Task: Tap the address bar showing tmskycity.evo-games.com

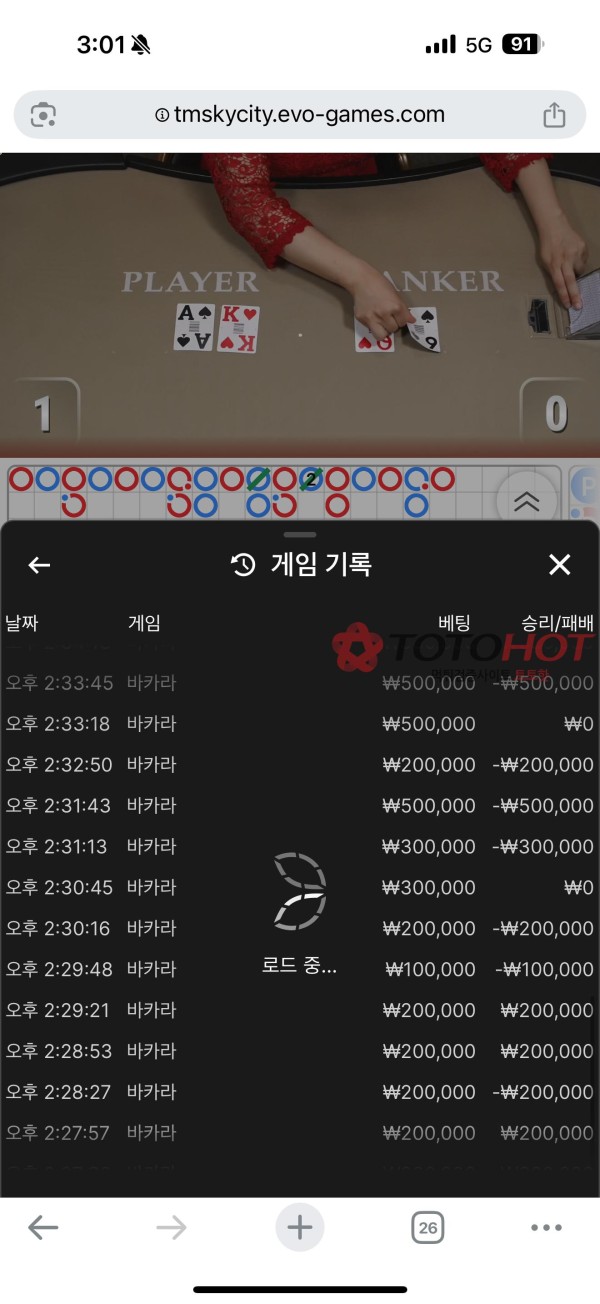Action: point(300,115)
